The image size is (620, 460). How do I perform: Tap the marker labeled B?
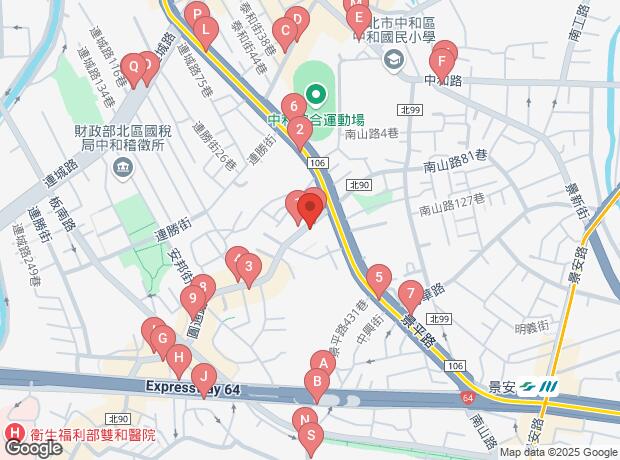[317, 381]
